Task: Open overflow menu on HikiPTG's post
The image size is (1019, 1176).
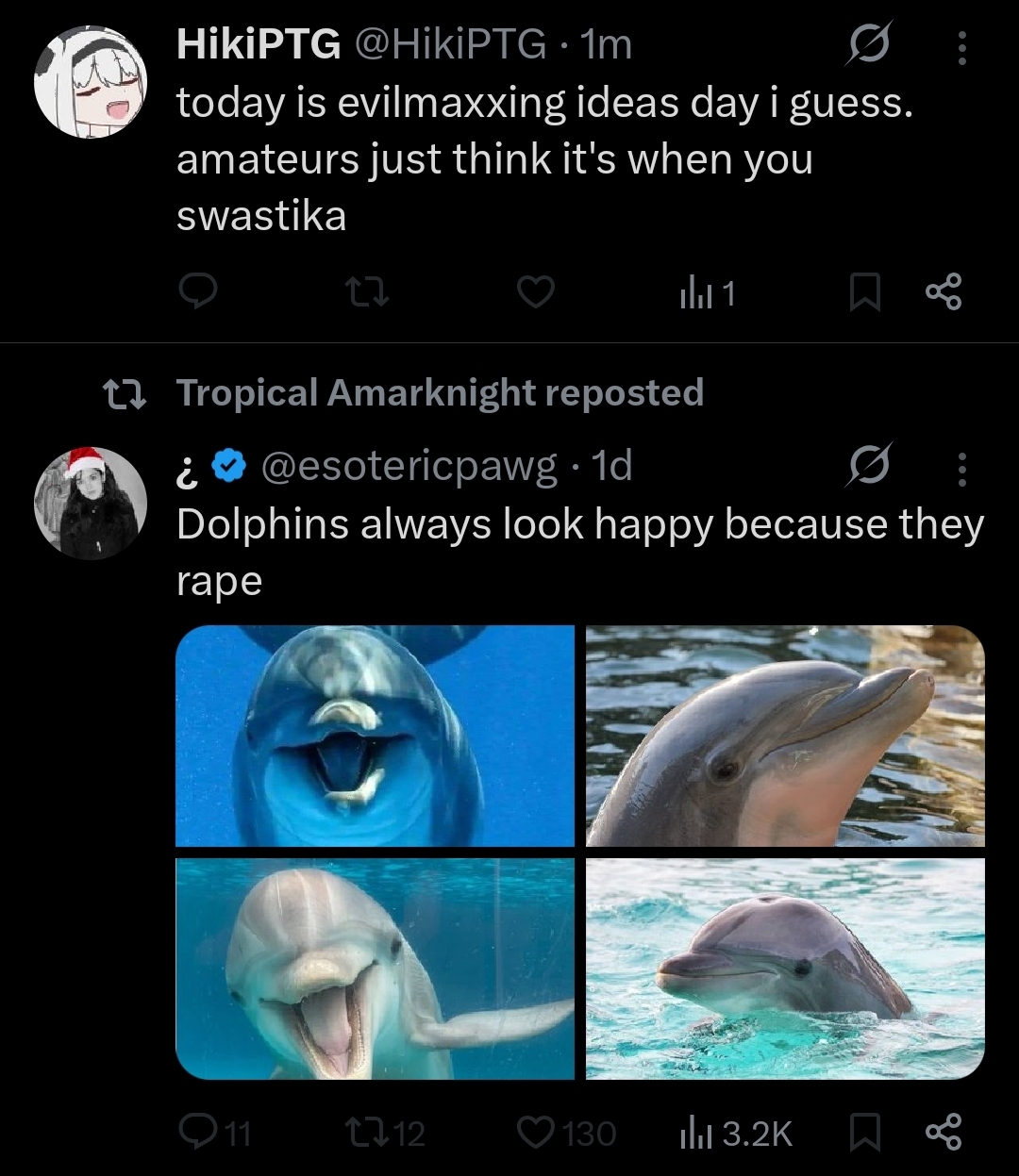Action: click(x=961, y=47)
